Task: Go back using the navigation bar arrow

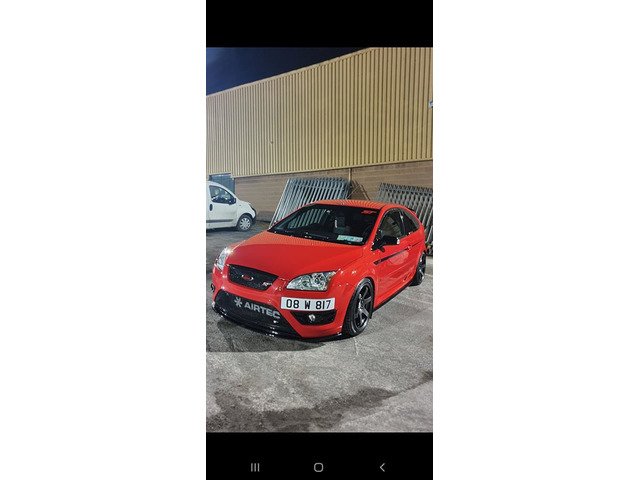Action: (381, 467)
